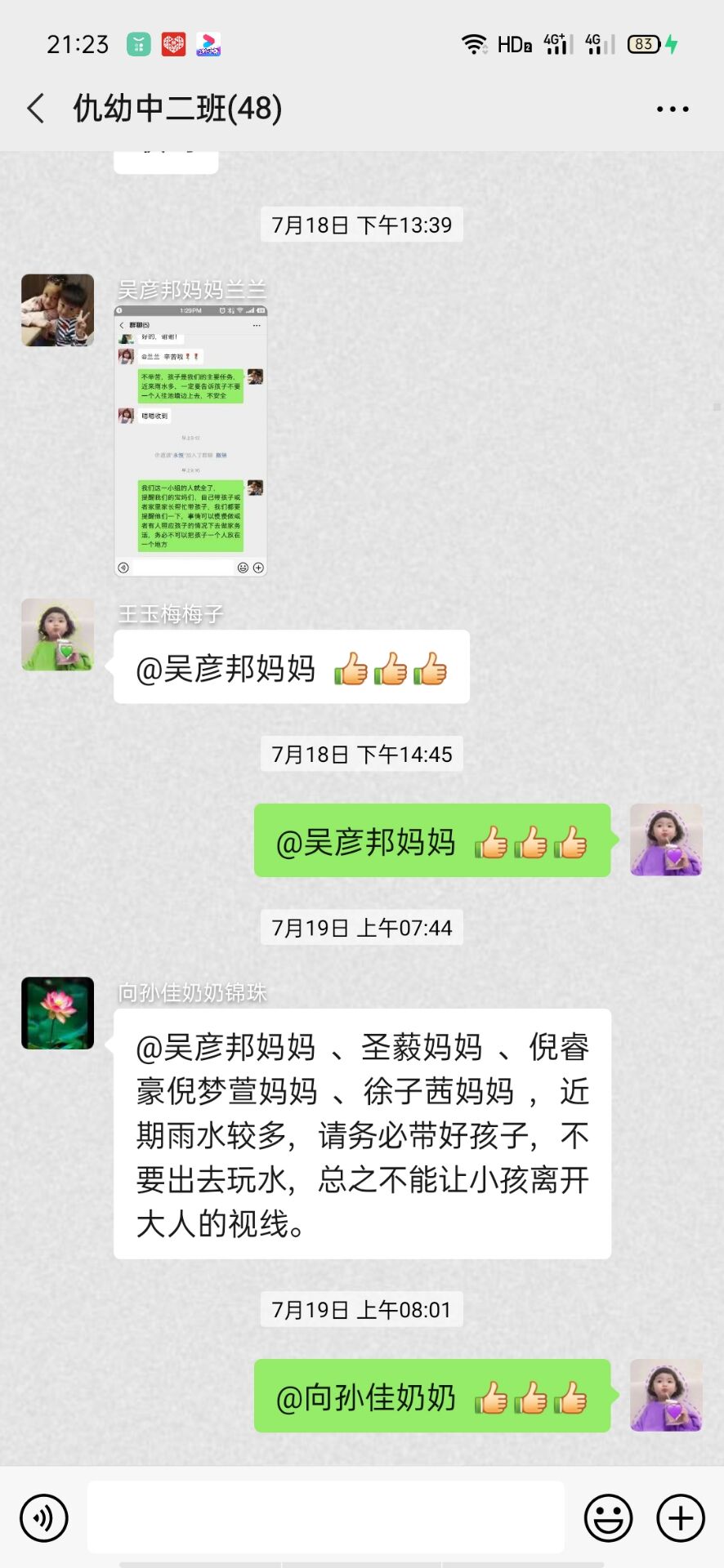
Task: Open the chat info overflow menu
Action: tap(673, 109)
